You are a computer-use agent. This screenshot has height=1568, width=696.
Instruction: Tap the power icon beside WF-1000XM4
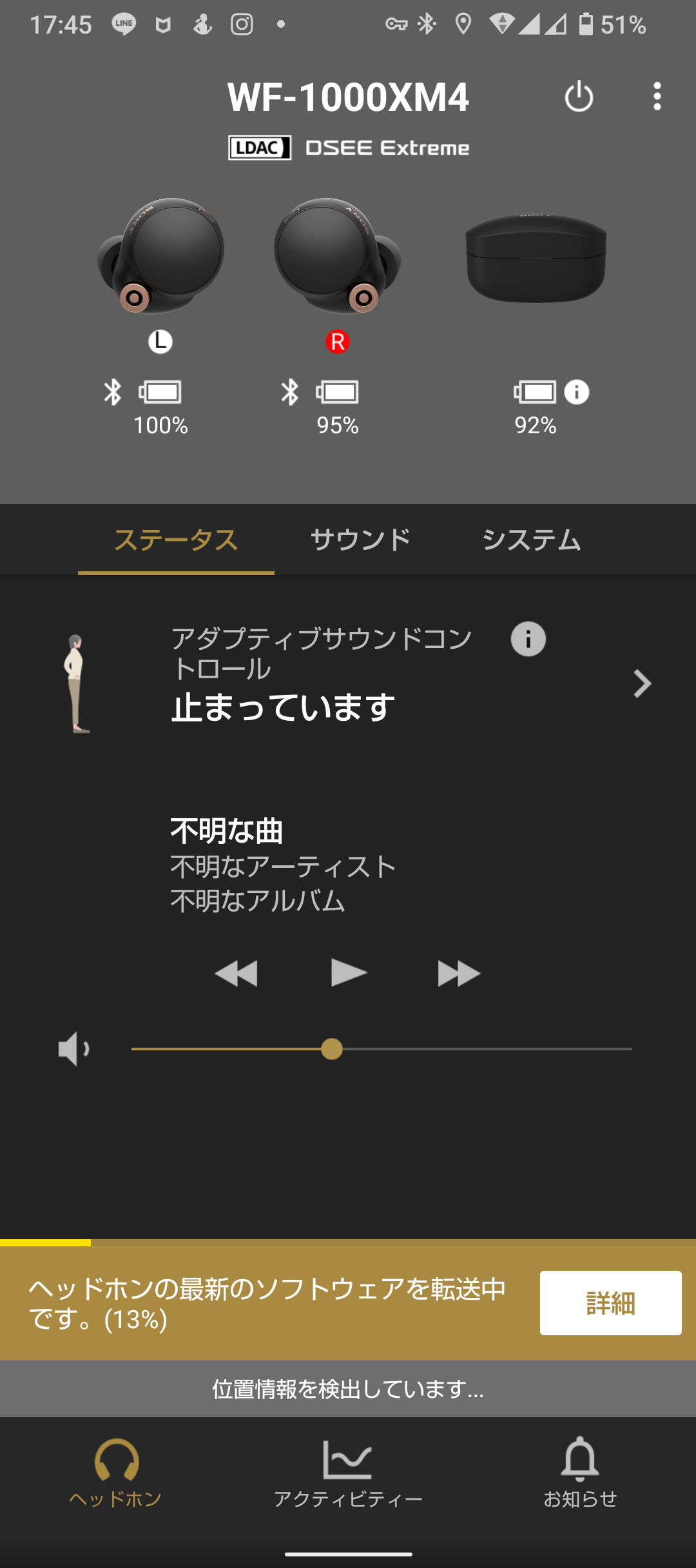click(x=579, y=97)
